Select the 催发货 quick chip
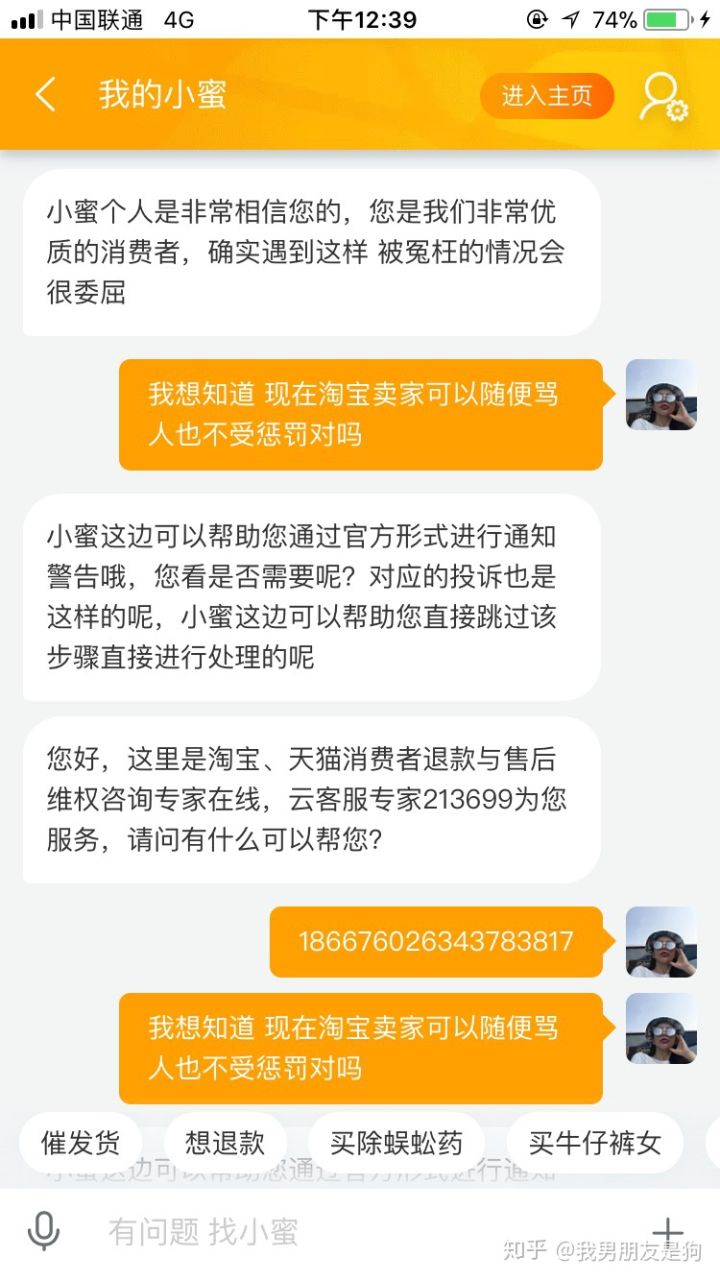The width and height of the screenshot is (720, 1281). 81,1142
